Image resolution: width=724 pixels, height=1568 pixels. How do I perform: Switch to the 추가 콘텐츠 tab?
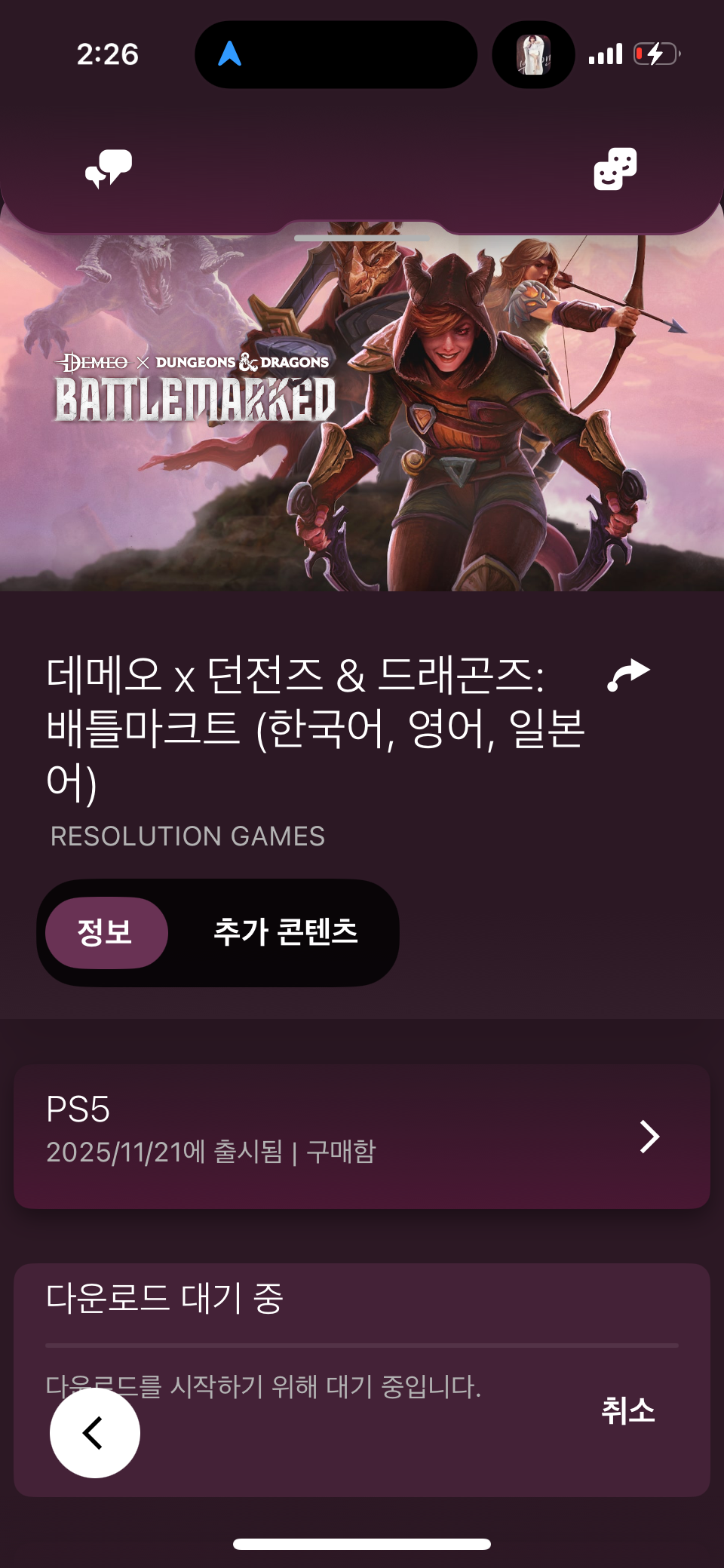click(x=285, y=932)
